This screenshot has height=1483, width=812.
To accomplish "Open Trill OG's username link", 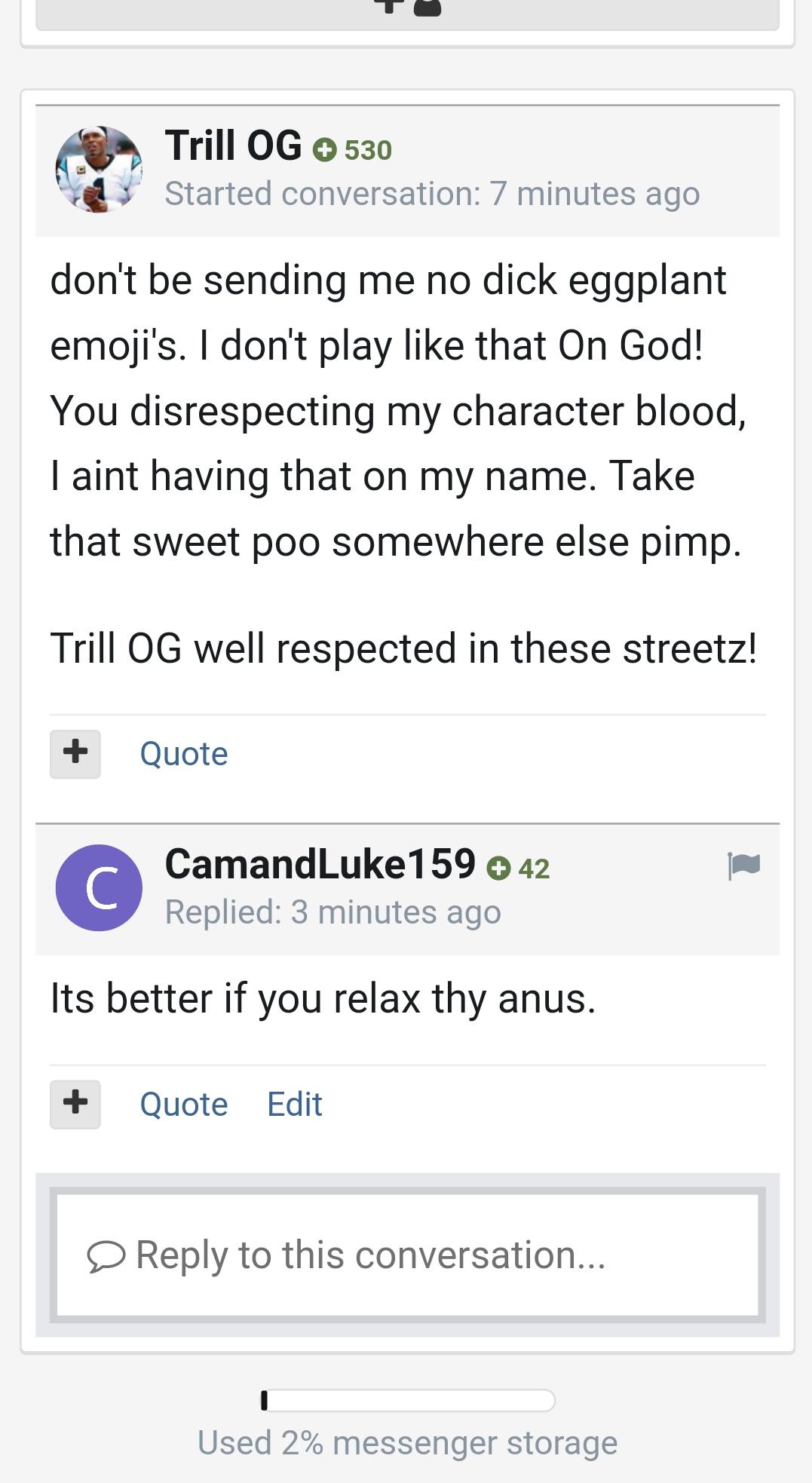I will click(233, 145).
